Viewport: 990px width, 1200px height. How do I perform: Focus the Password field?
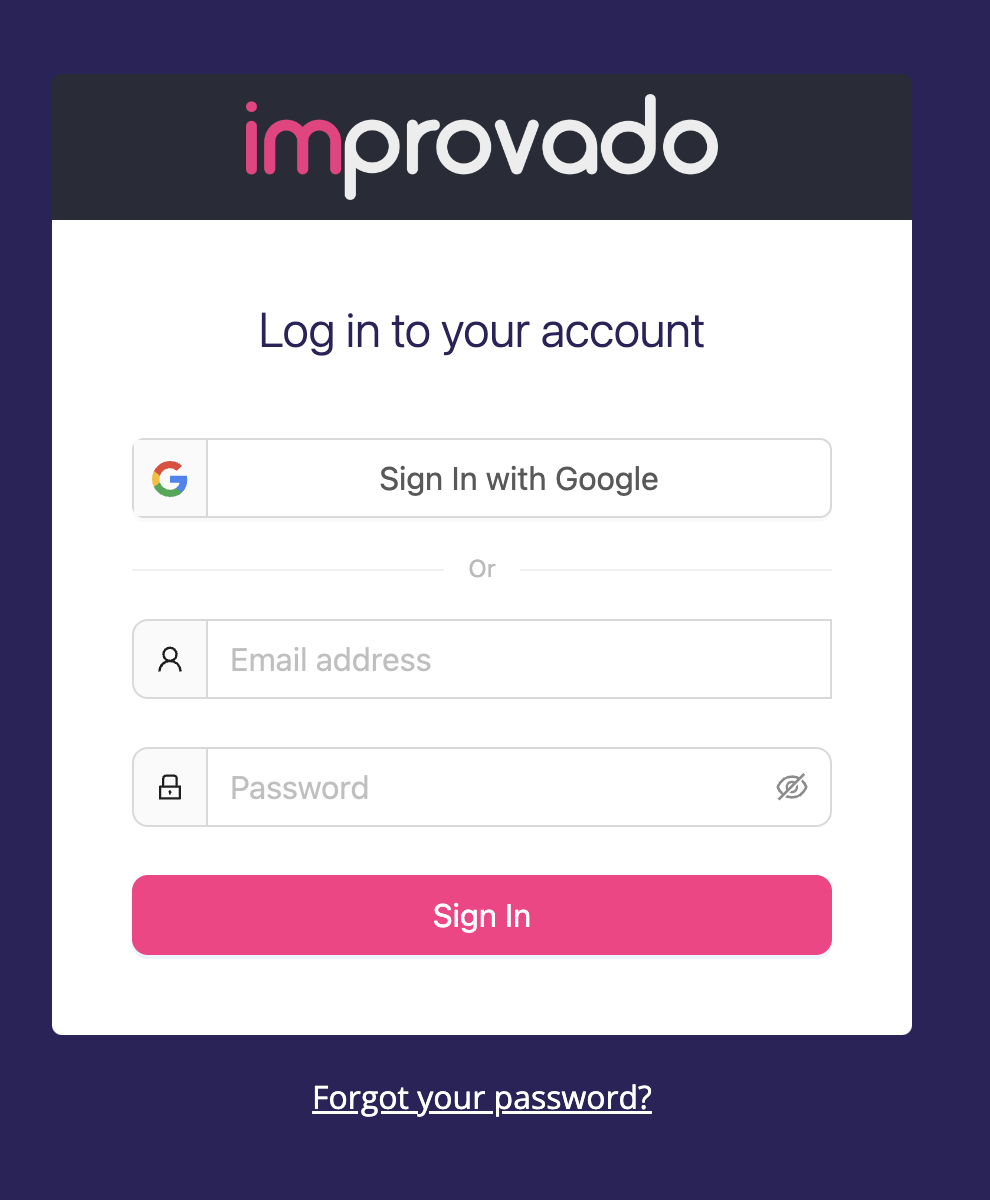490,788
